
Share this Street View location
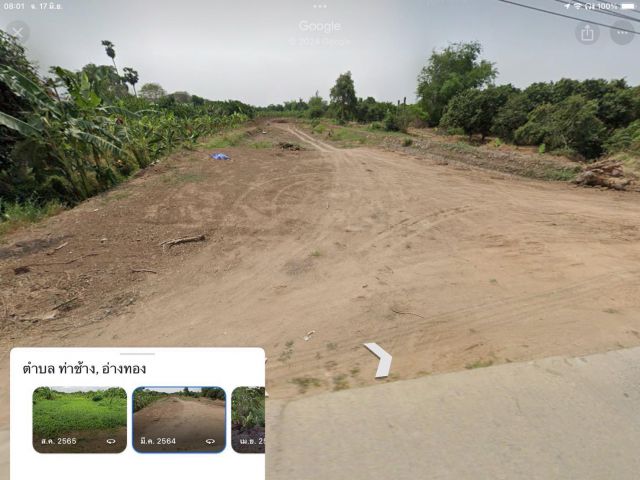[587, 33]
